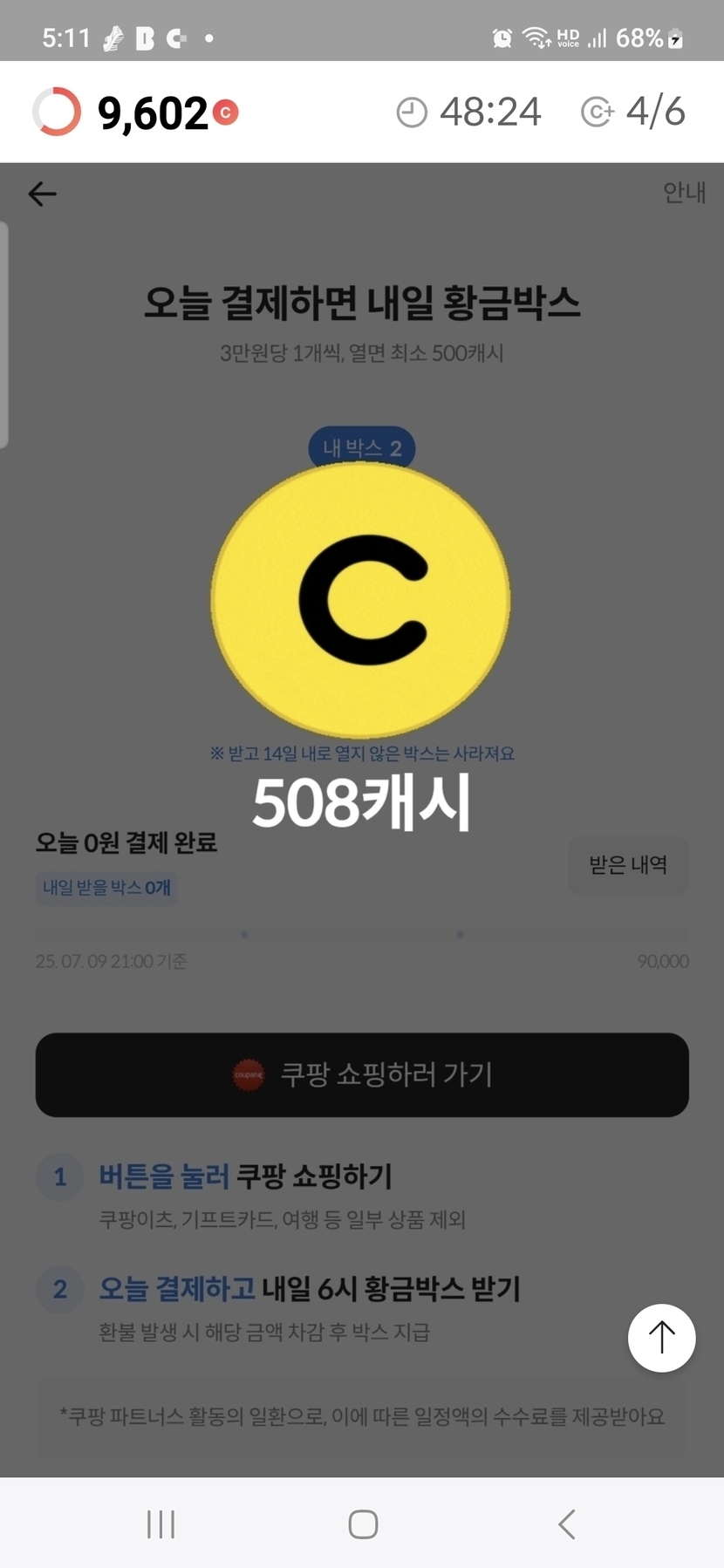Tap the 508캐시 gold coin reward
Image resolution: width=724 pixels, height=1568 pixels.
pos(361,601)
